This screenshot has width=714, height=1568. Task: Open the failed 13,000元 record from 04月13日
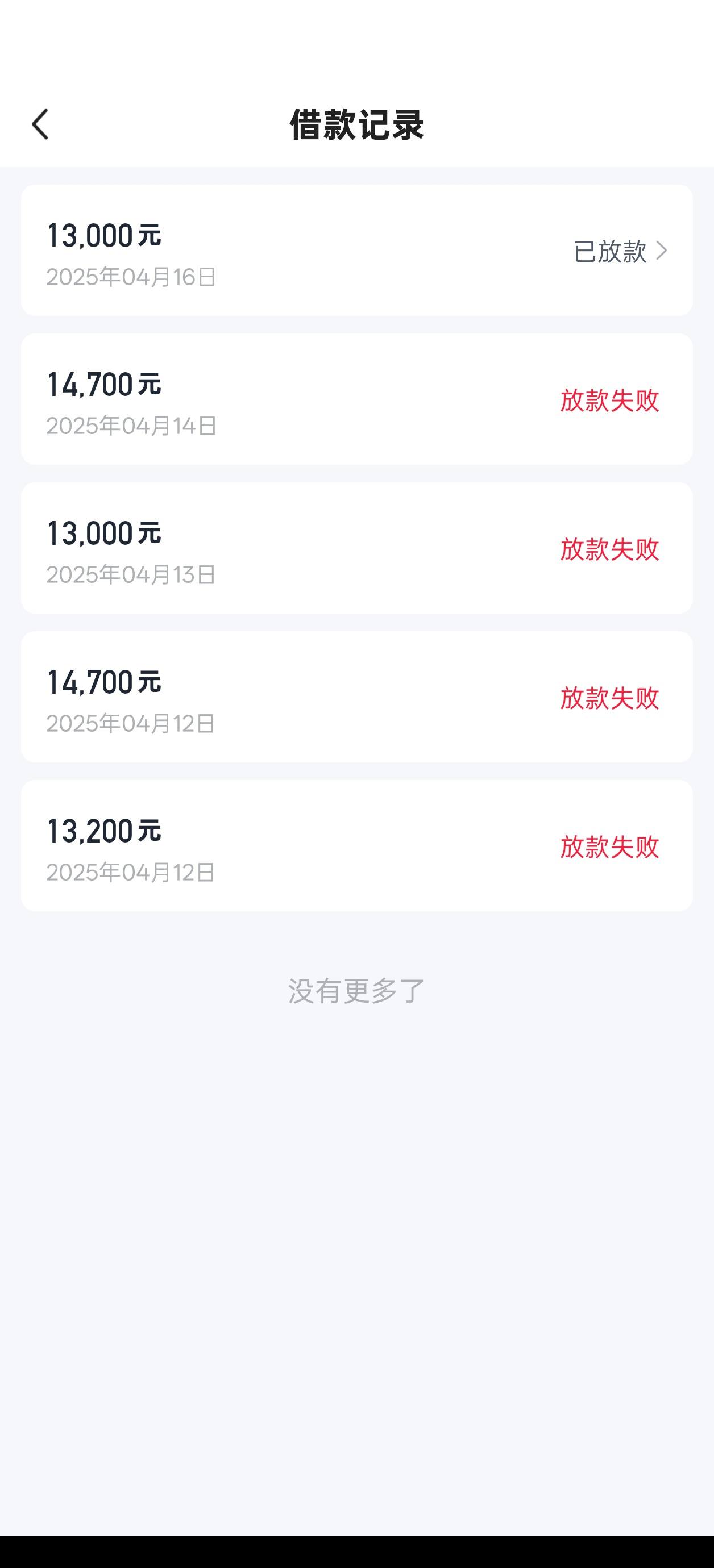[x=356, y=548]
